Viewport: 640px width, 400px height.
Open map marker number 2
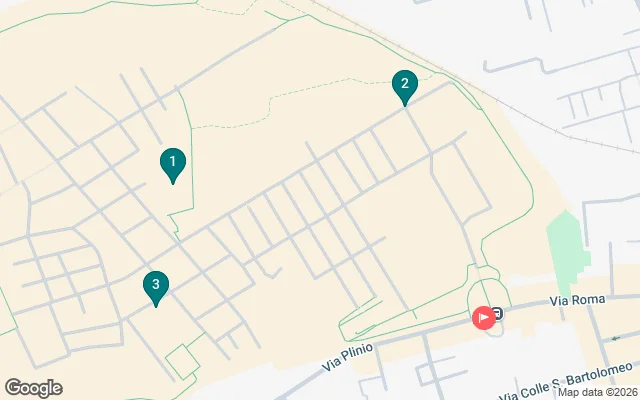(x=404, y=86)
